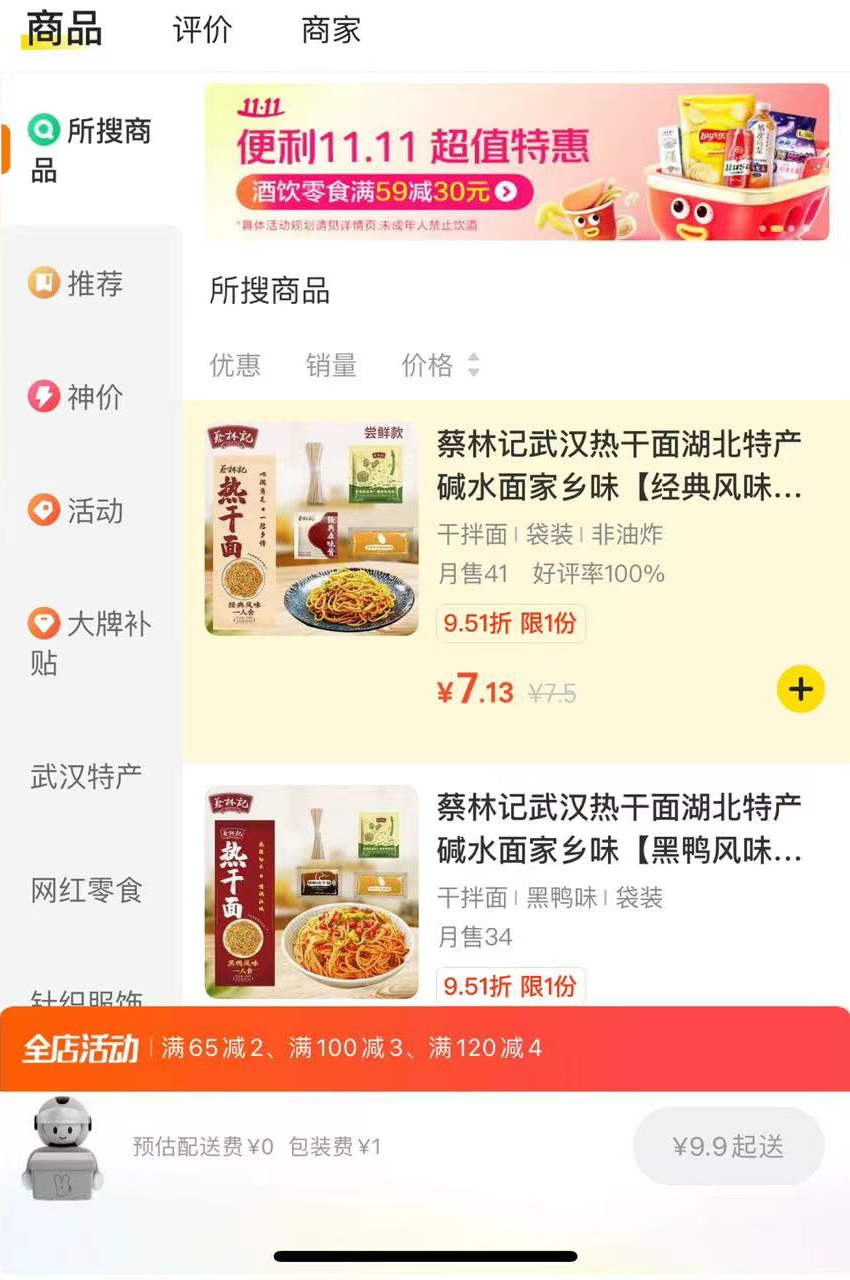Browse the 武汉特产 category

[86, 776]
